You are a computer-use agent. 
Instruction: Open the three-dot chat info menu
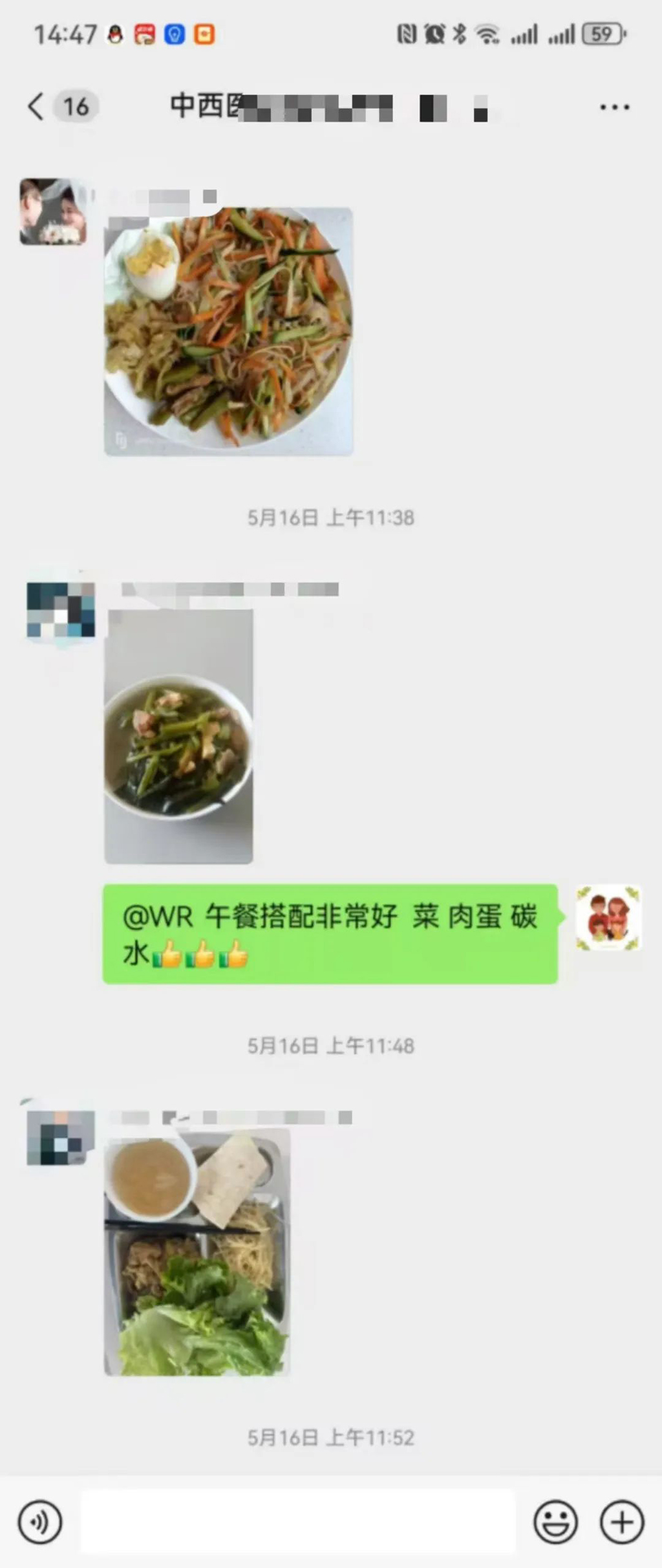(614, 107)
